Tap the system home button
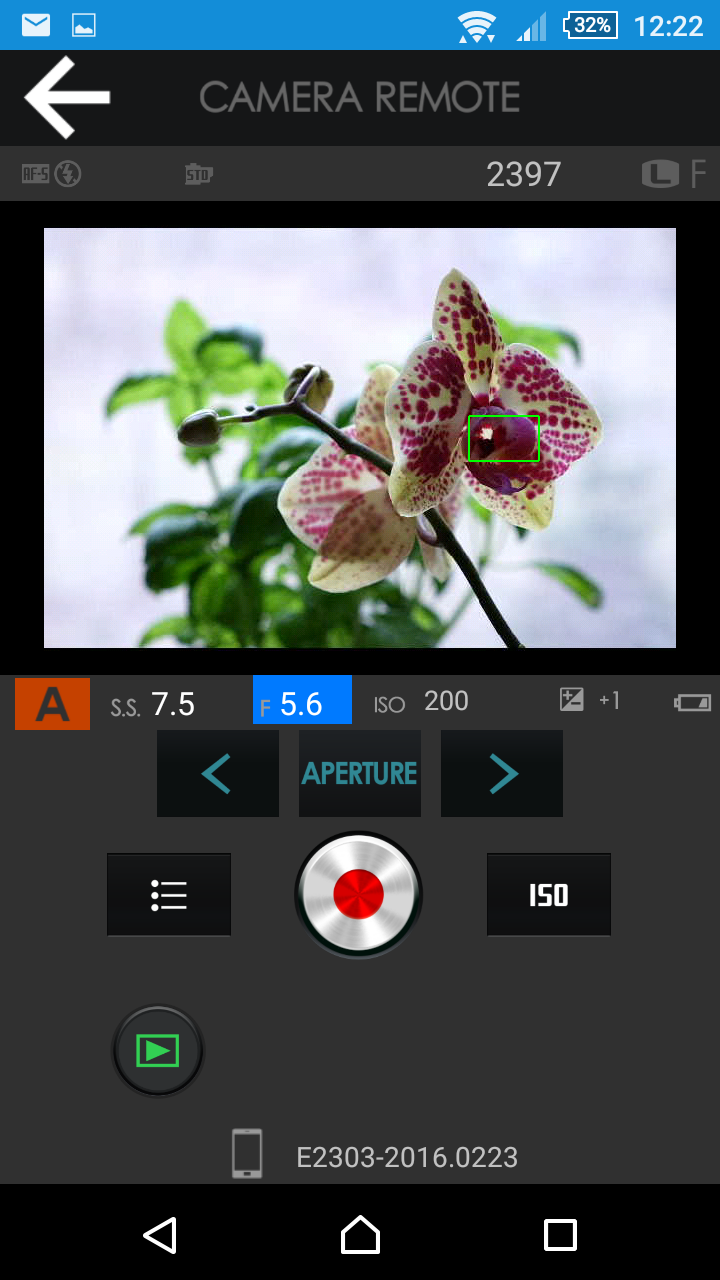This screenshot has height=1280, width=720. (360, 1234)
